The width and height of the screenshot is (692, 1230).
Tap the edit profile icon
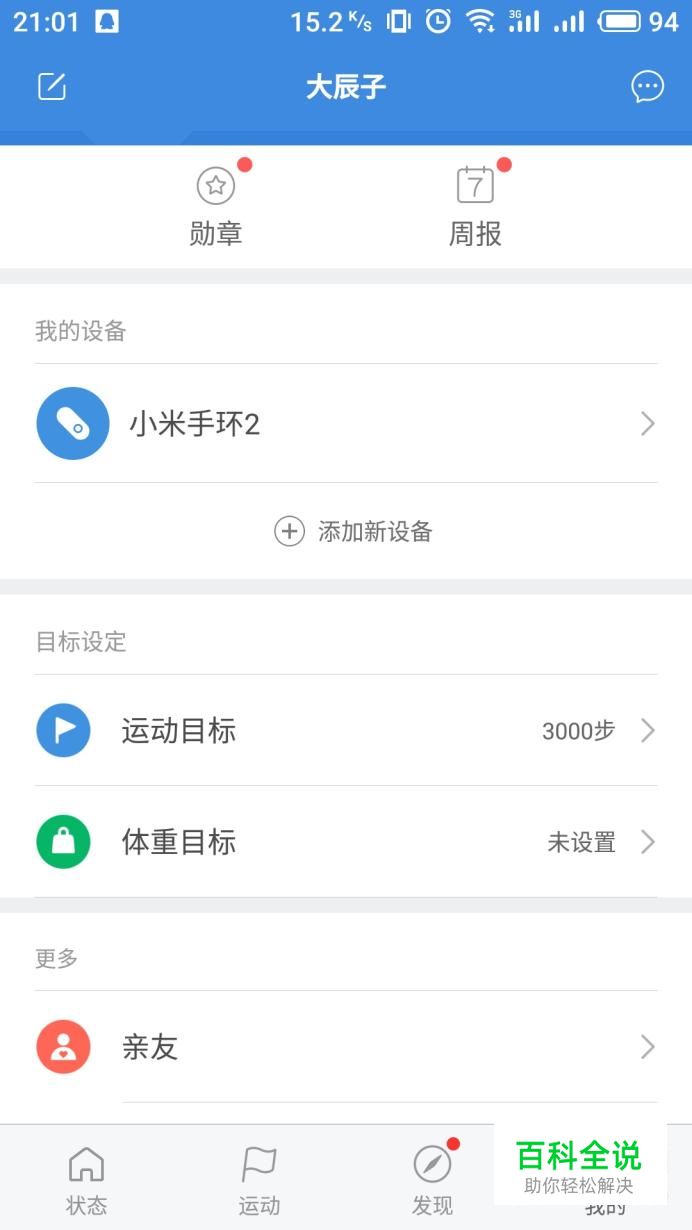coord(52,87)
